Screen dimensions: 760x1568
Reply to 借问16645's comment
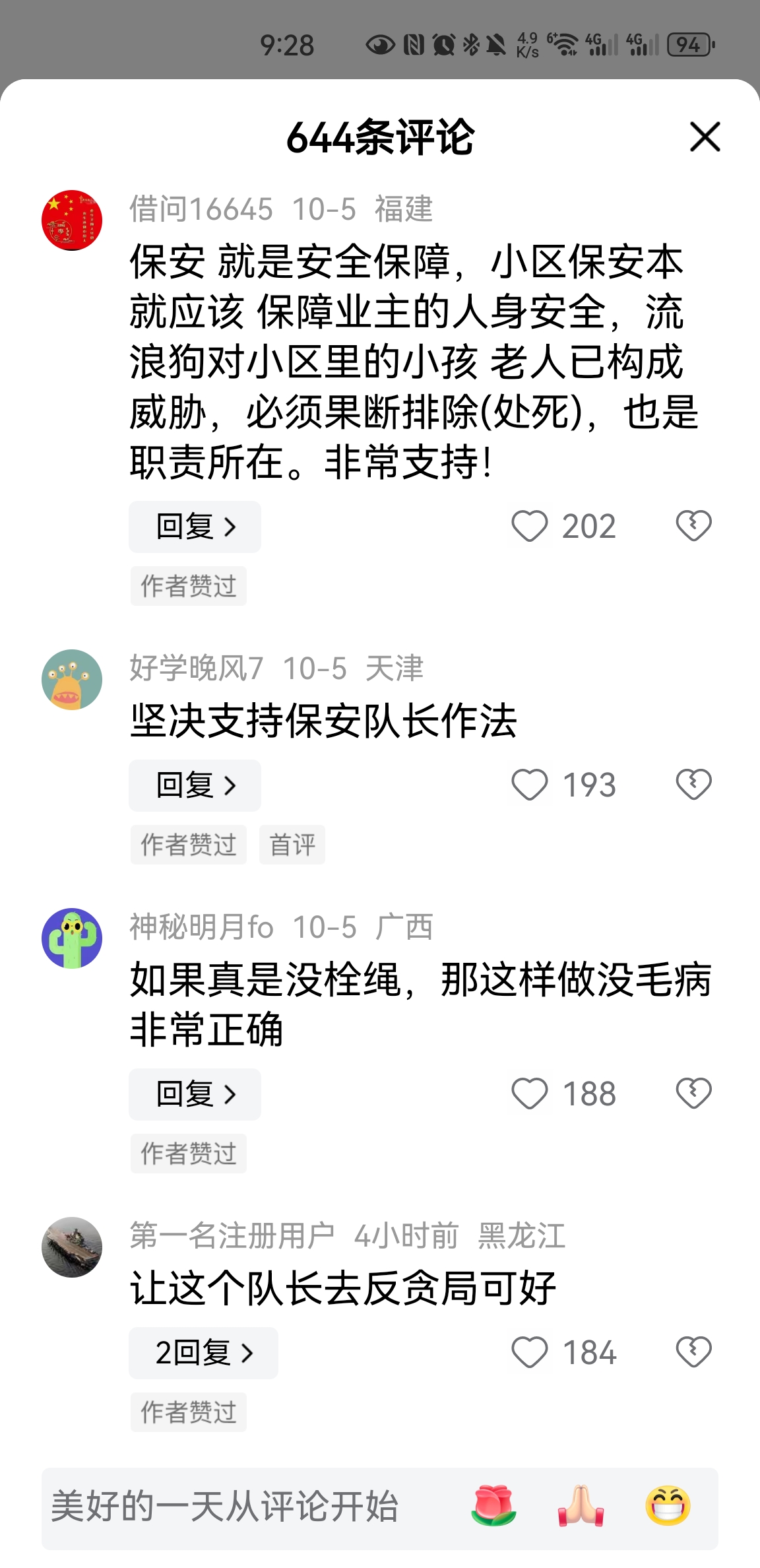[x=195, y=527]
